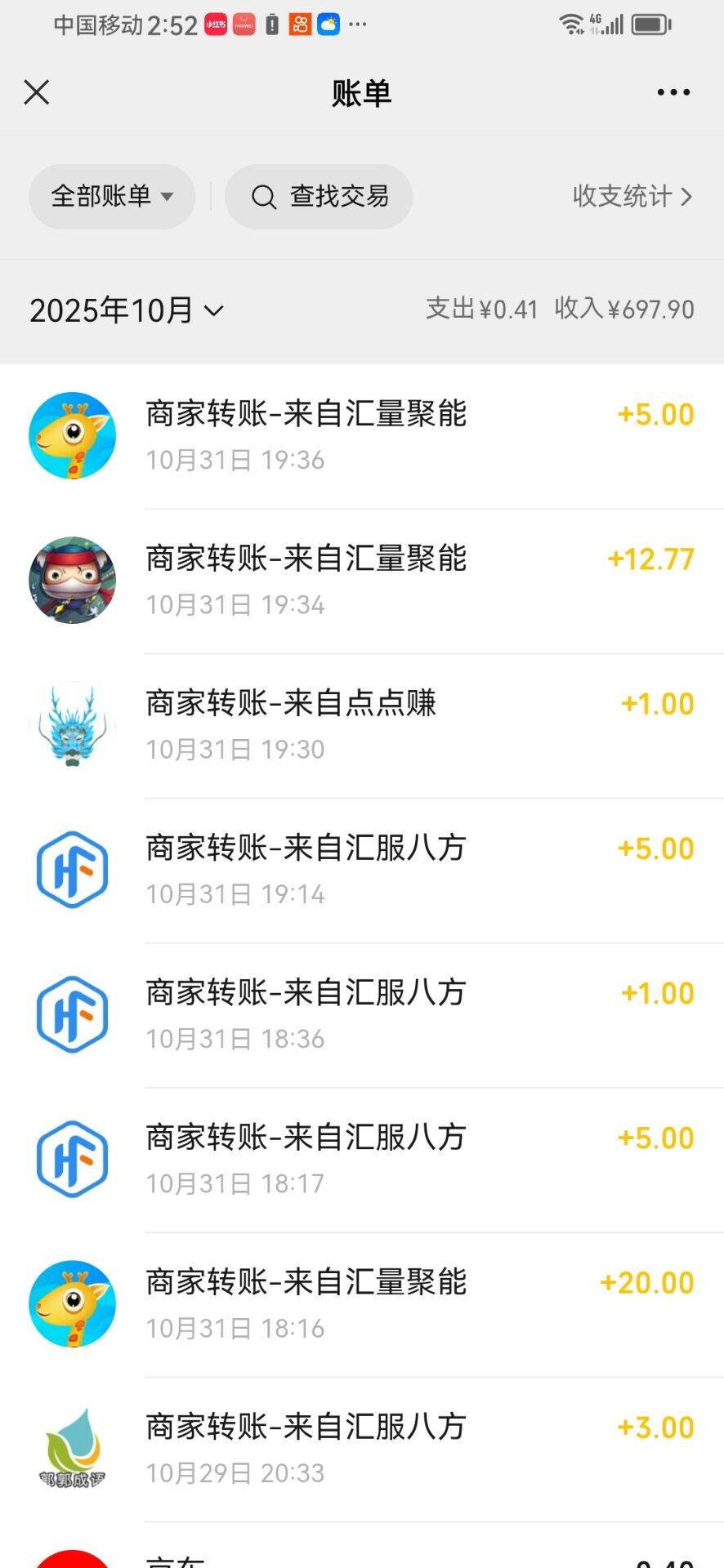The width and height of the screenshot is (724, 1568).
Task: Tap the dragon avatar of the 点点赚 transfer
Action: pyautogui.click(x=72, y=724)
